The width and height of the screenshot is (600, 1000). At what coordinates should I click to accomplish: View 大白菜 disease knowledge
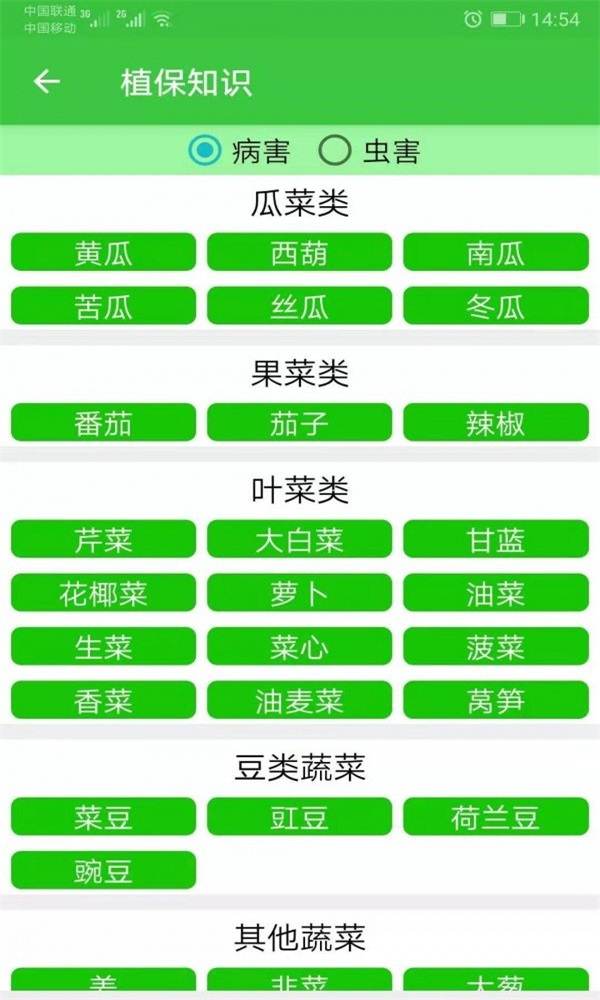click(299, 540)
